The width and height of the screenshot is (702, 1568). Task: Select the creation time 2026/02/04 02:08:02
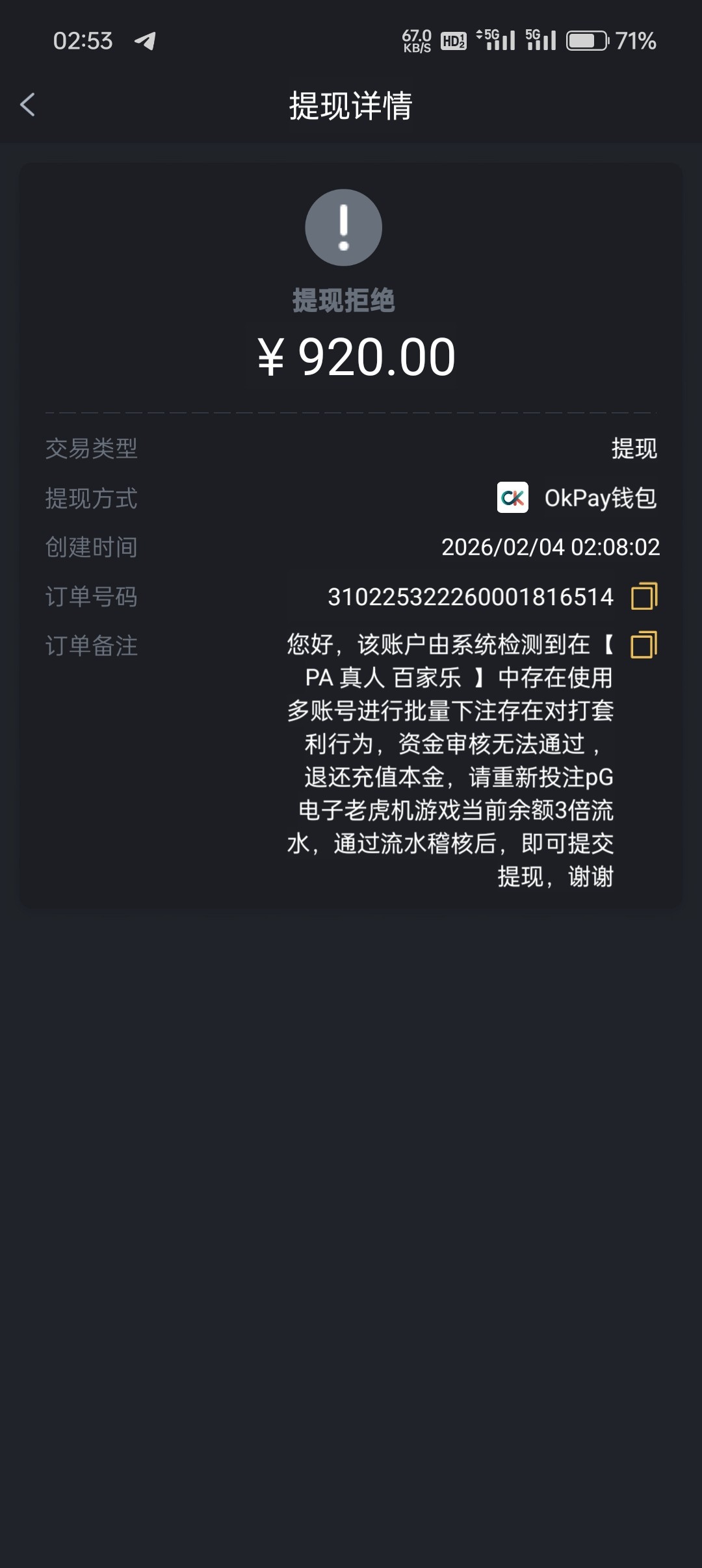[x=551, y=548]
